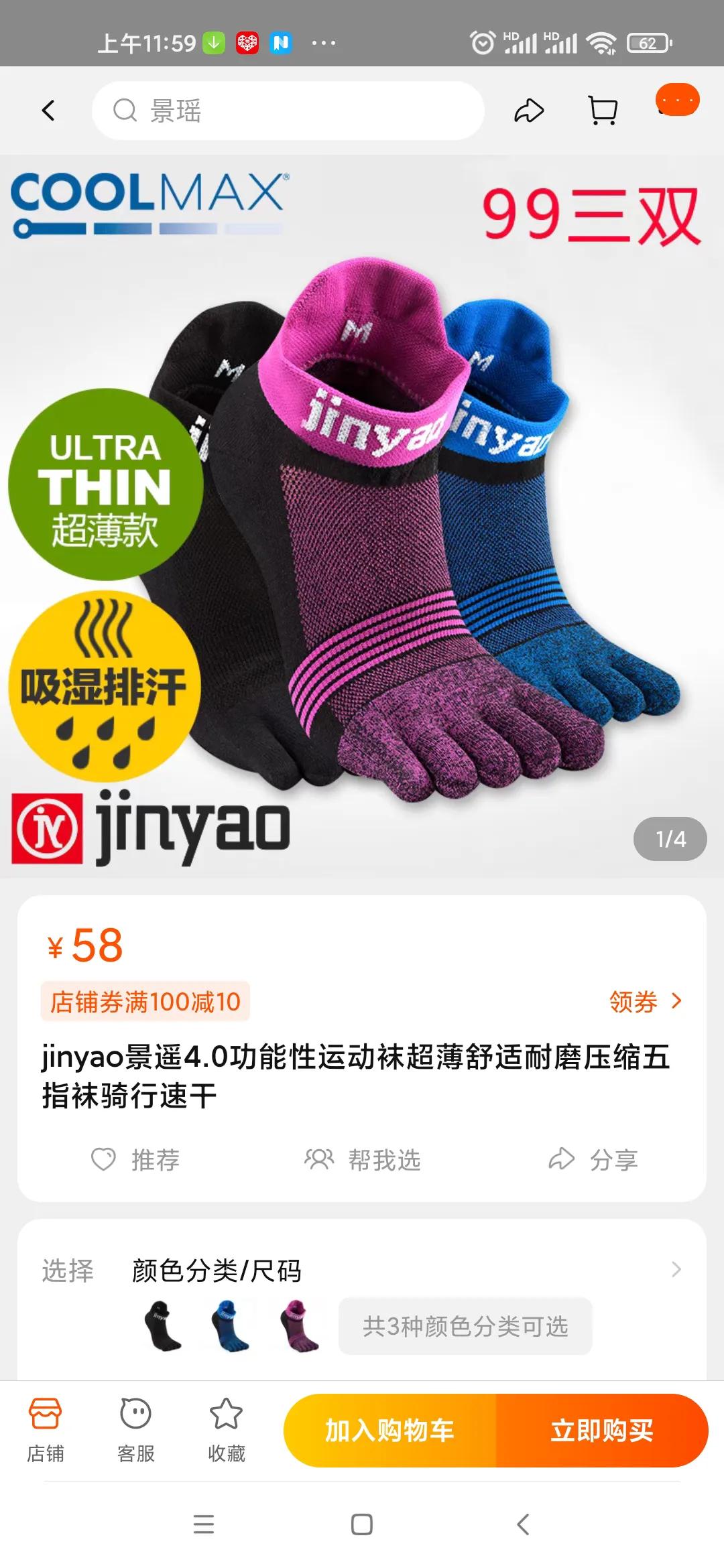The width and height of the screenshot is (724, 1568).
Task: Tap 加入购物车 to add to cart
Action: coord(390,1431)
